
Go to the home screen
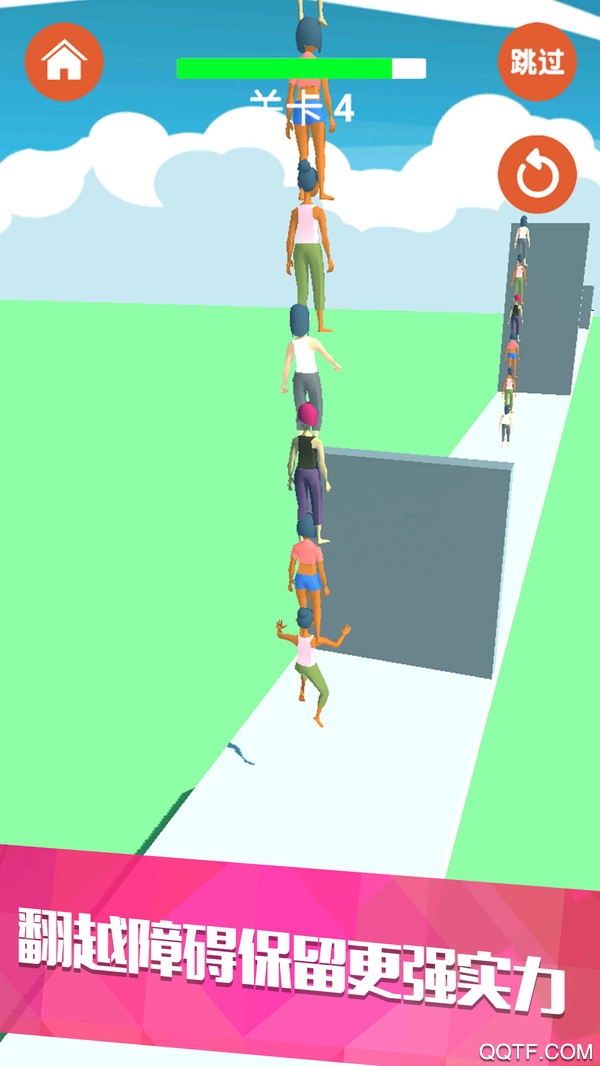coord(64,61)
